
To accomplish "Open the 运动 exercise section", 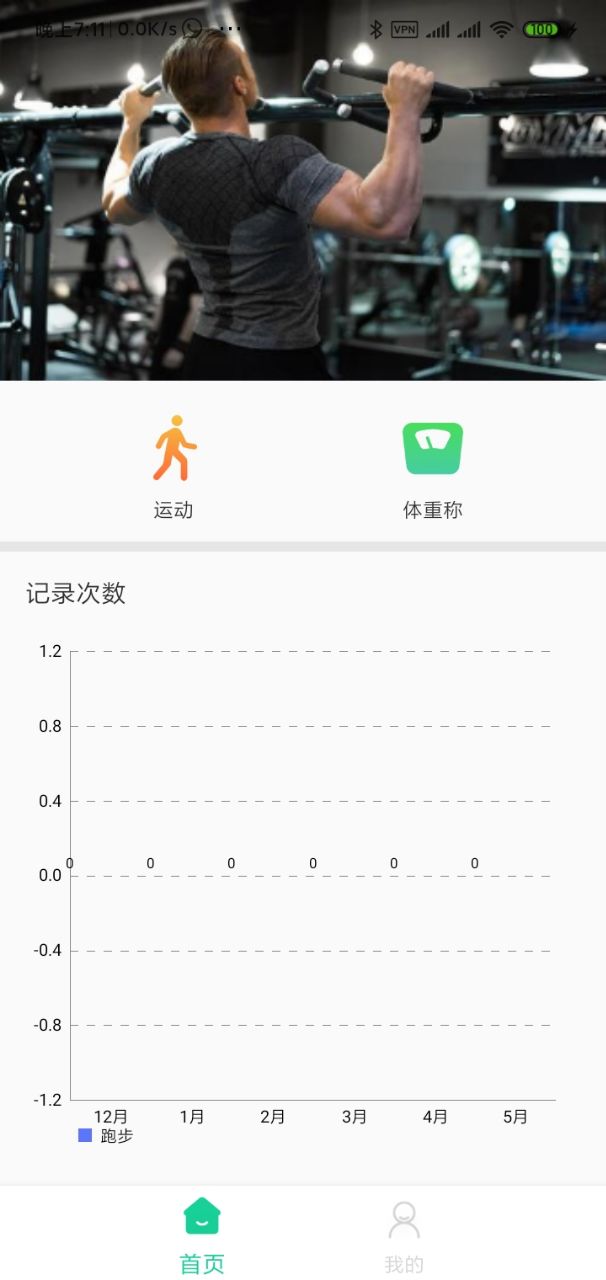I will click(x=173, y=466).
